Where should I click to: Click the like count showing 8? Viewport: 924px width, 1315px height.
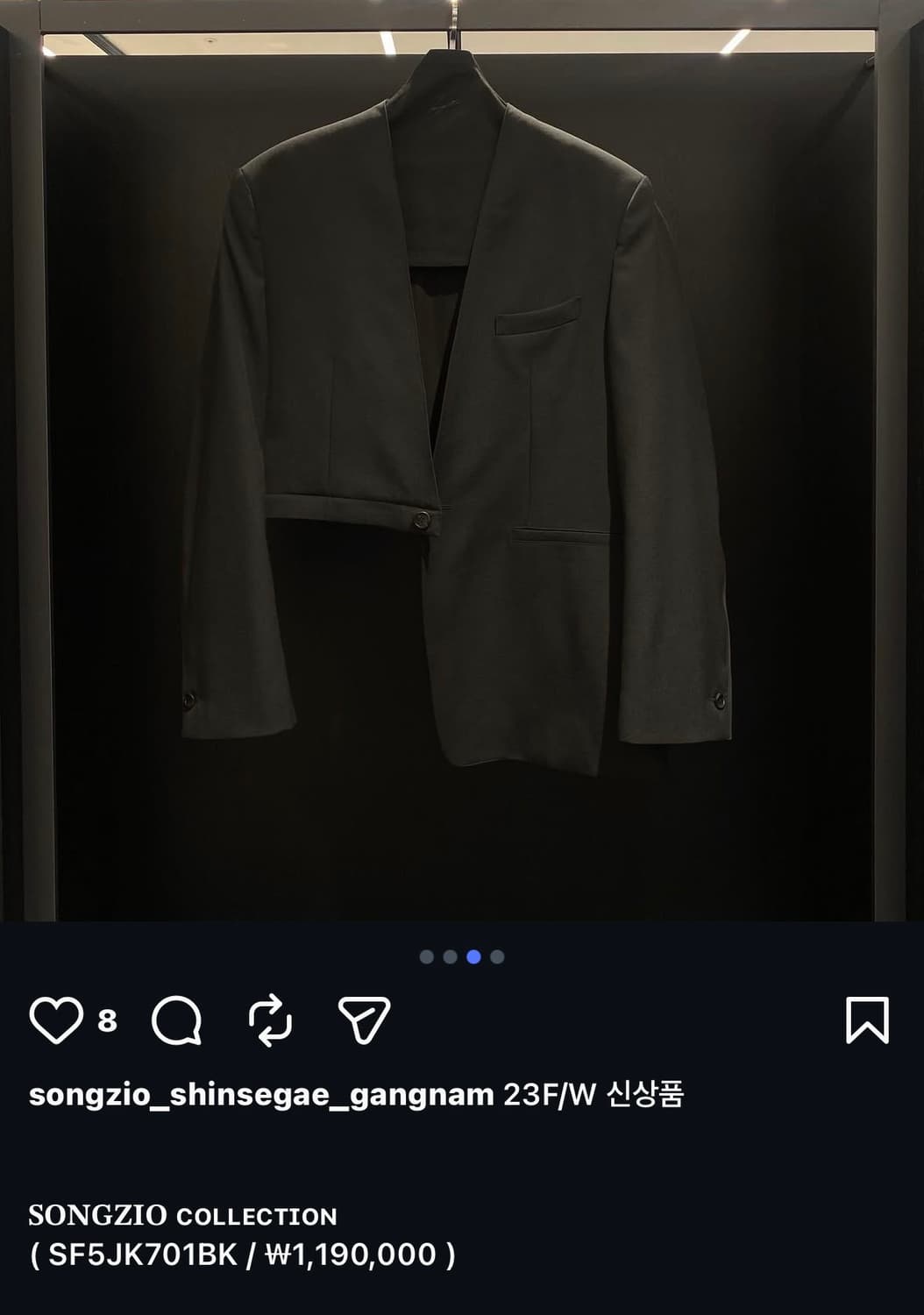click(x=107, y=1020)
